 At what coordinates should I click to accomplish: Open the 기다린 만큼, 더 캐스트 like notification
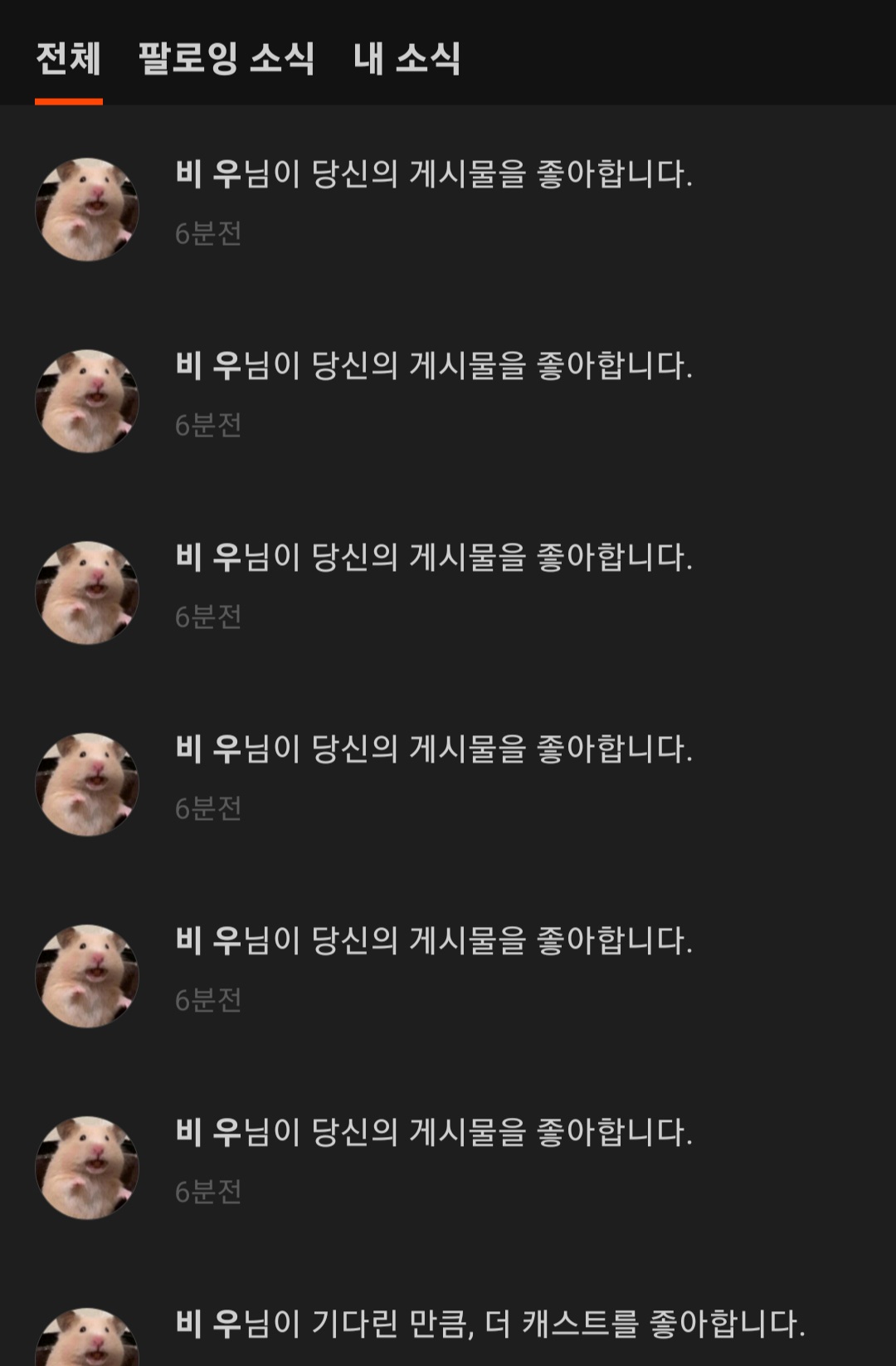pos(489,1324)
